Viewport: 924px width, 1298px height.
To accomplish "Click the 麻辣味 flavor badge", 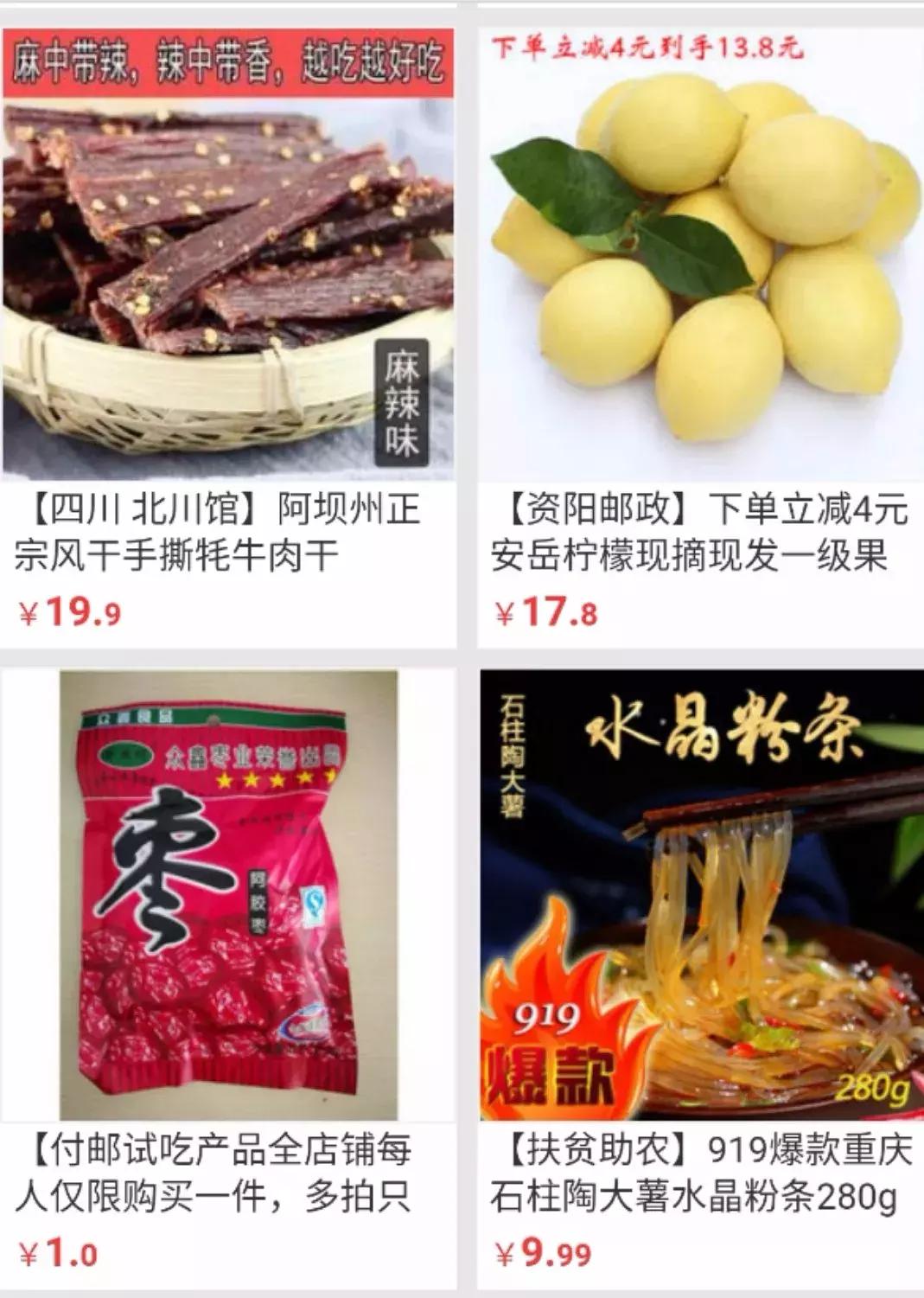I will 403,405.
